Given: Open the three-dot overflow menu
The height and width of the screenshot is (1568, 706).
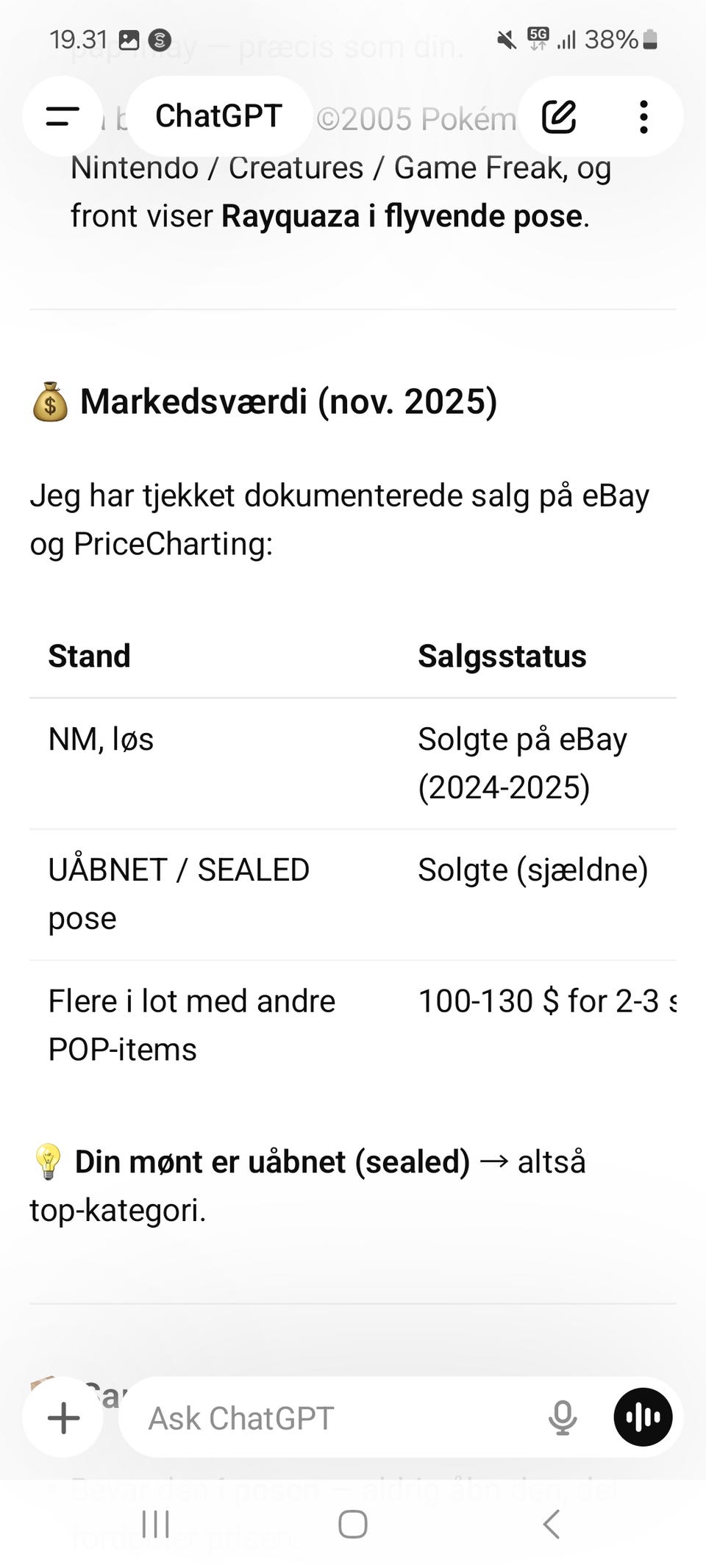Looking at the screenshot, I should point(643,116).
